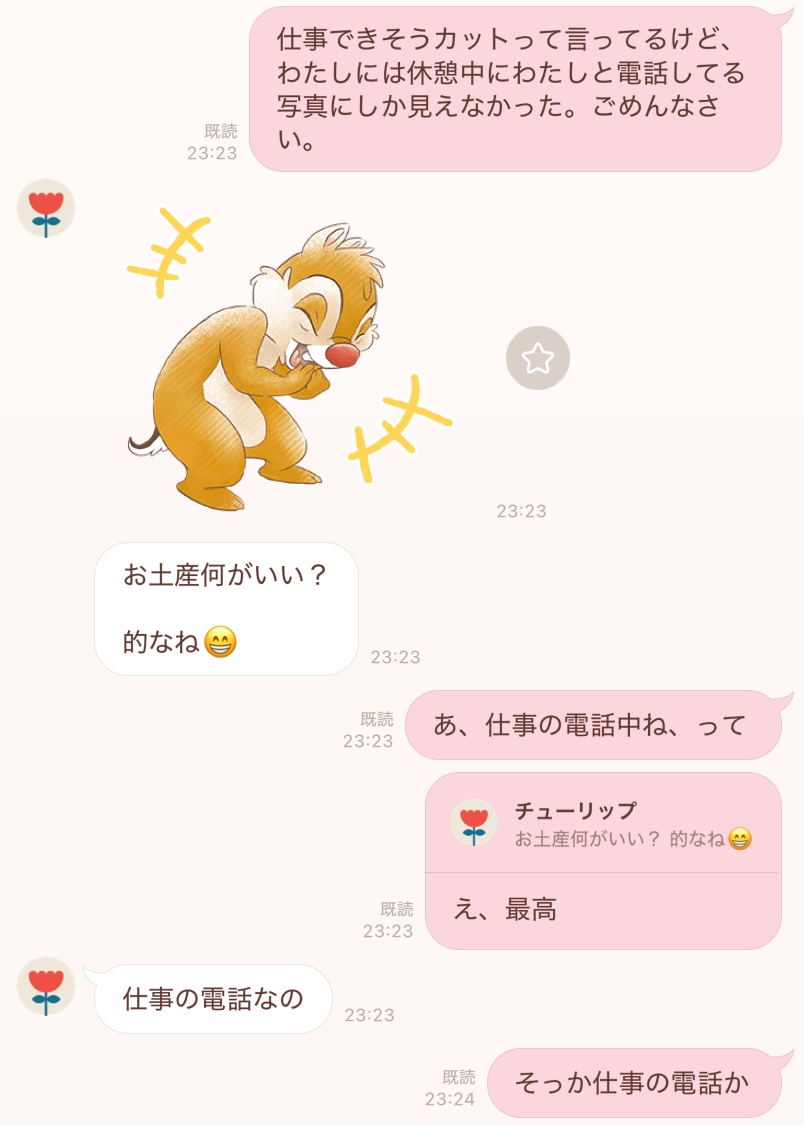Open the tulip avatar next to the chipmunk sticker

46,209
